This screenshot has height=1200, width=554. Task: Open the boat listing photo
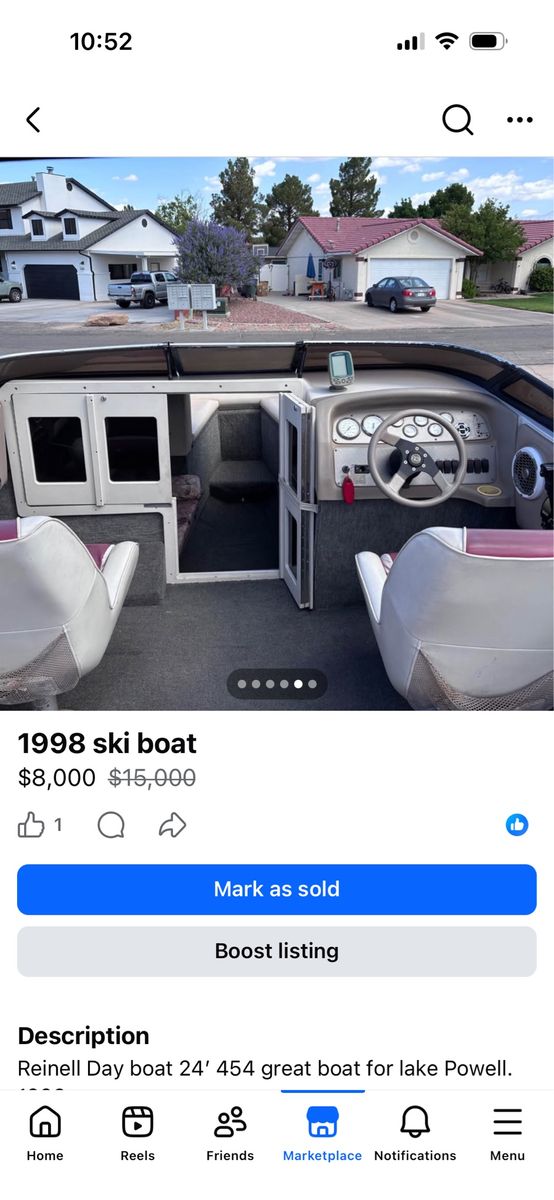point(277,433)
